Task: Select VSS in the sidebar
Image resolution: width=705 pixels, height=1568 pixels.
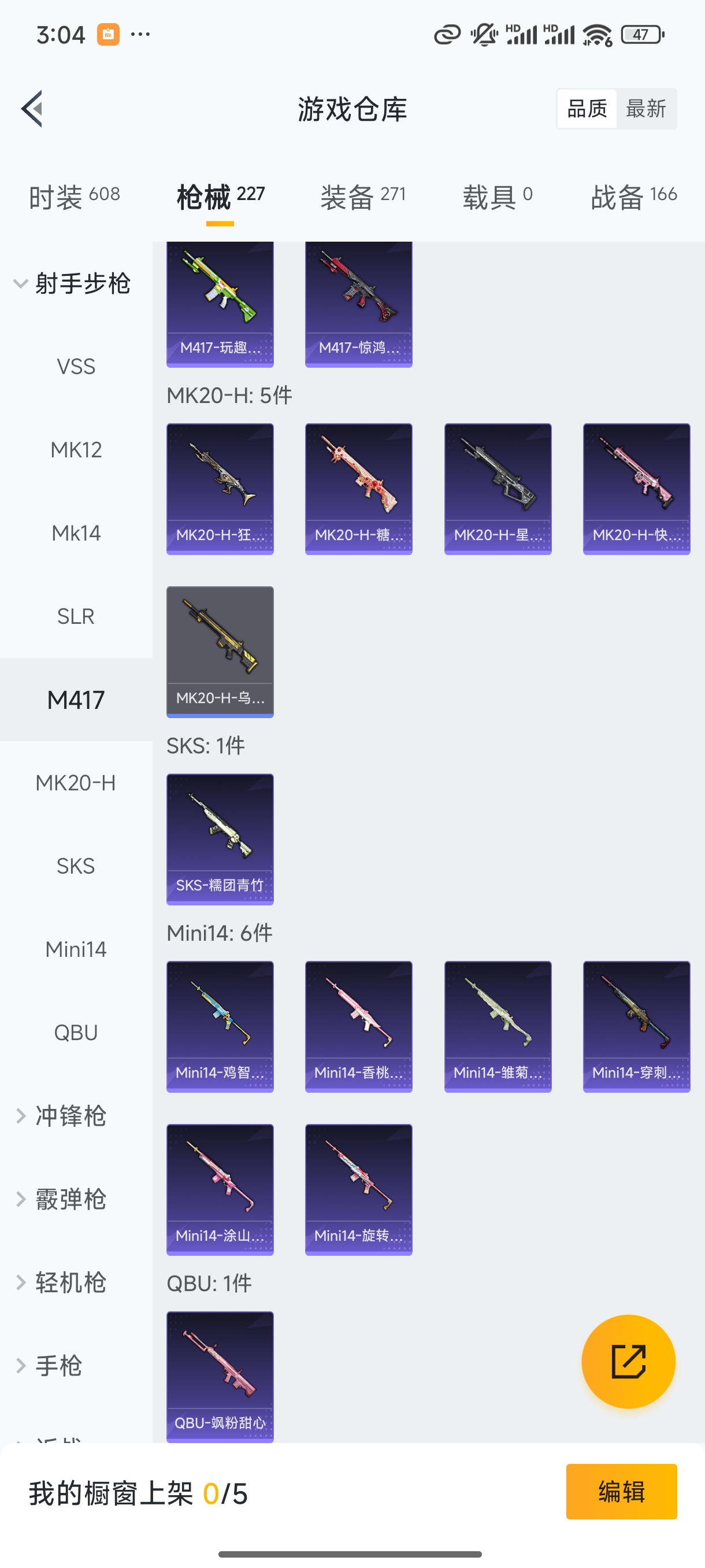Action: pos(76,367)
